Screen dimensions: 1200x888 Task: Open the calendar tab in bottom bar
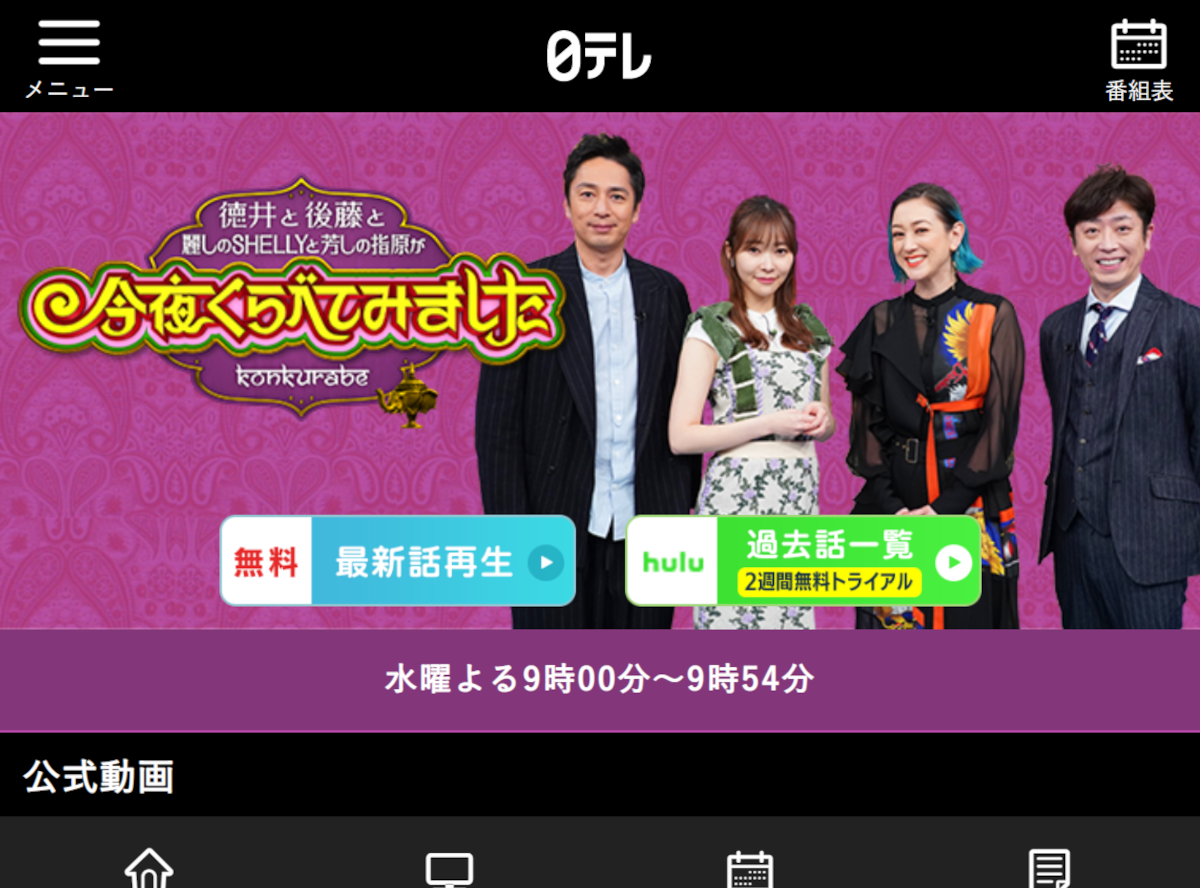(749, 868)
